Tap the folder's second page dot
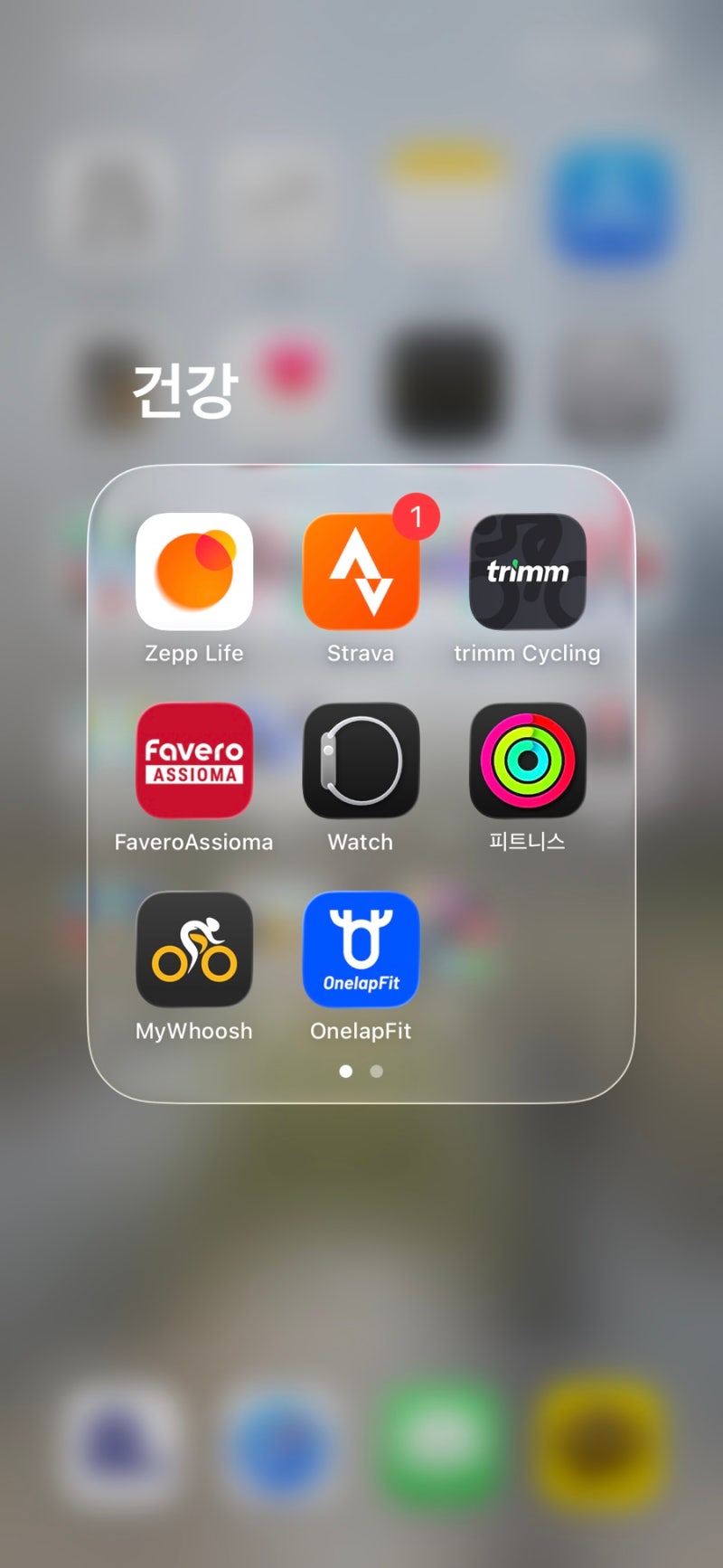This screenshot has width=723, height=1568. [377, 1071]
